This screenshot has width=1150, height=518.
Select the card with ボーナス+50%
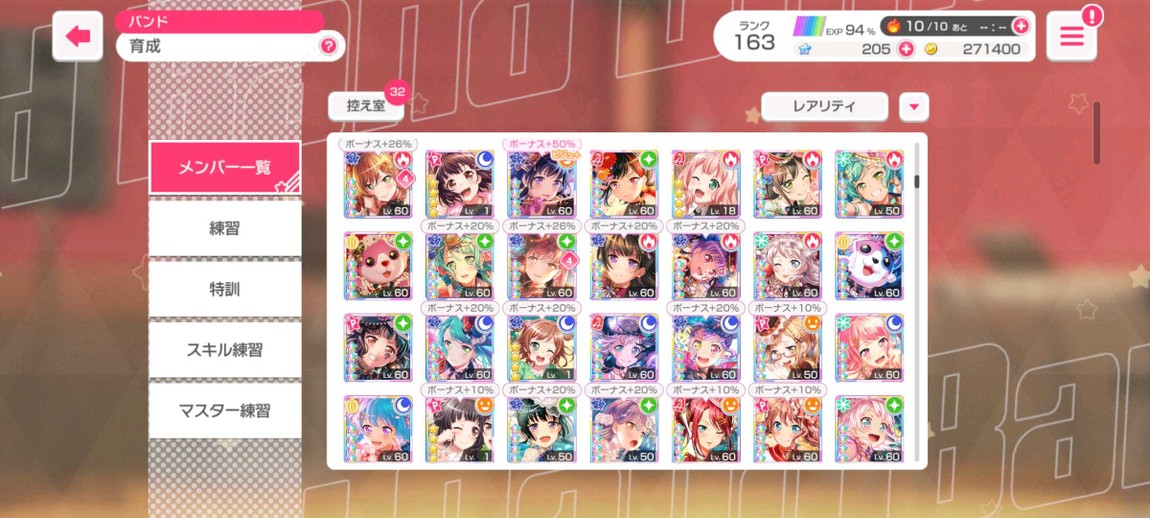pyautogui.click(x=542, y=184)
